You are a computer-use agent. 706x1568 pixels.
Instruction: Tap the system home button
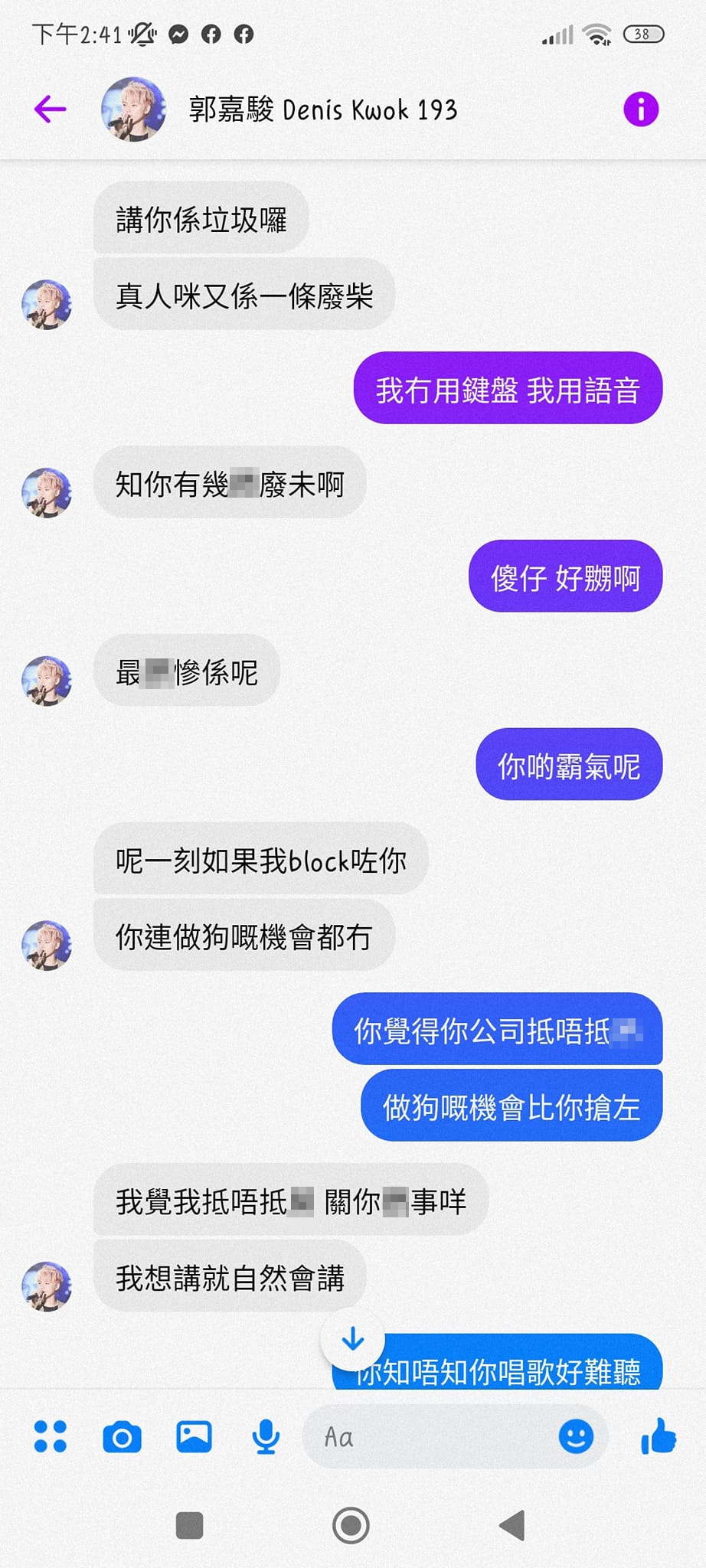pos(351,1525)
